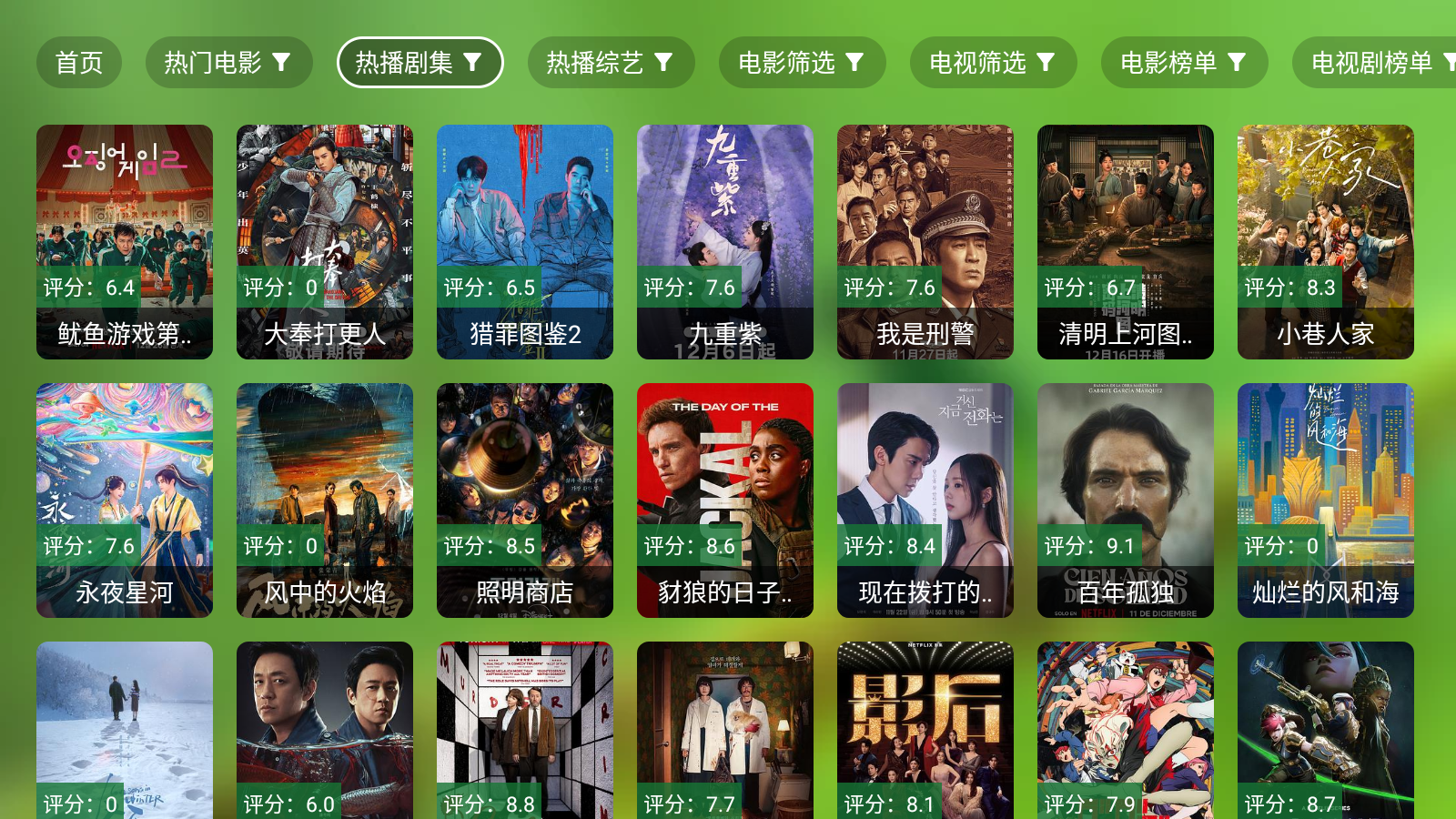View 我是刑警 details
This screenshot has width=1456, height=819.
click(925, 241)
